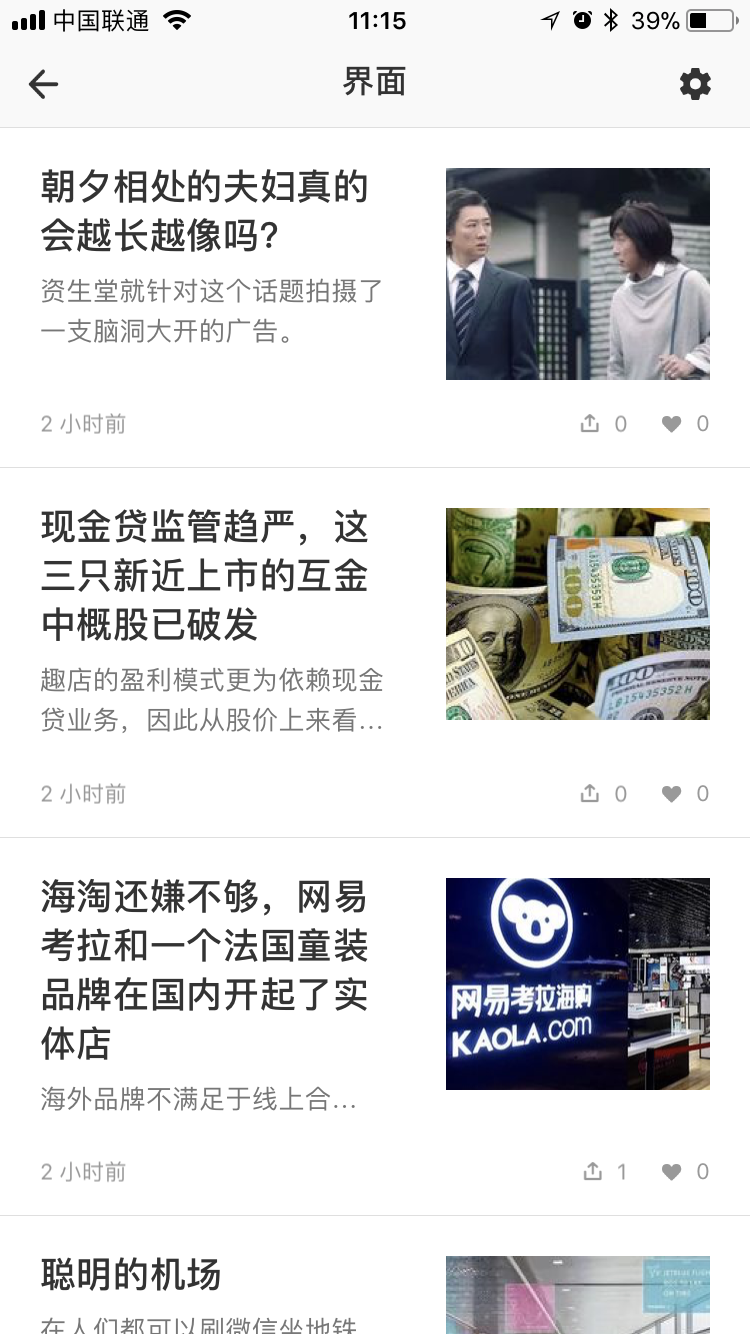Image resolution: width=750 pixels, height=1334 pixels.
Task: Open article 朝夕相处的夫妇真的会越长越像吗?
Action: point(205,212)
